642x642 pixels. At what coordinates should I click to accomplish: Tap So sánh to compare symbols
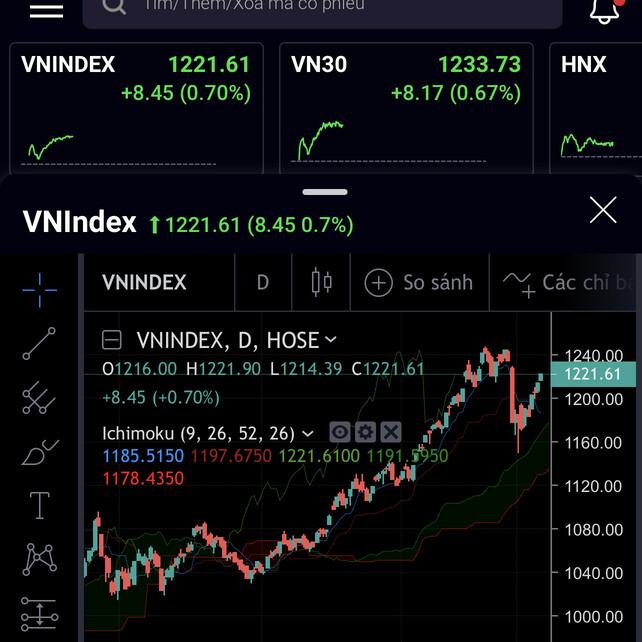tap(419, 283)
